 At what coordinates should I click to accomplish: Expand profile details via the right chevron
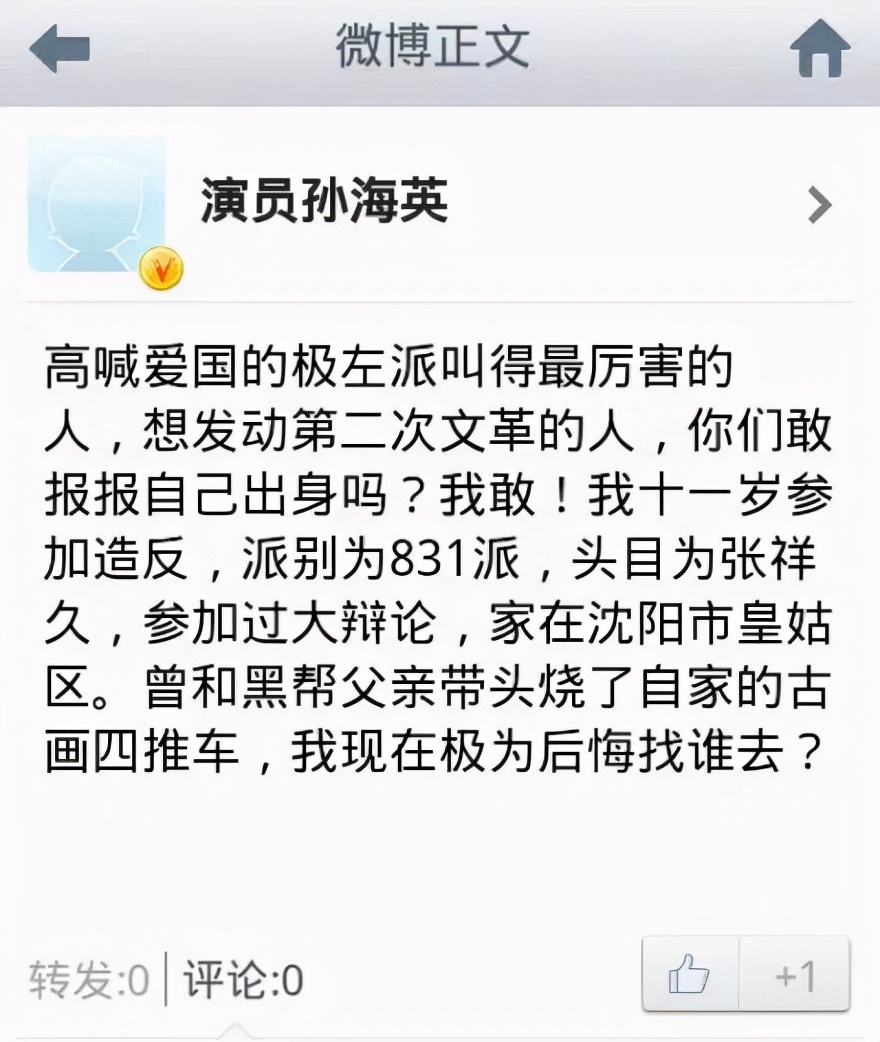(x=820, y=203)
